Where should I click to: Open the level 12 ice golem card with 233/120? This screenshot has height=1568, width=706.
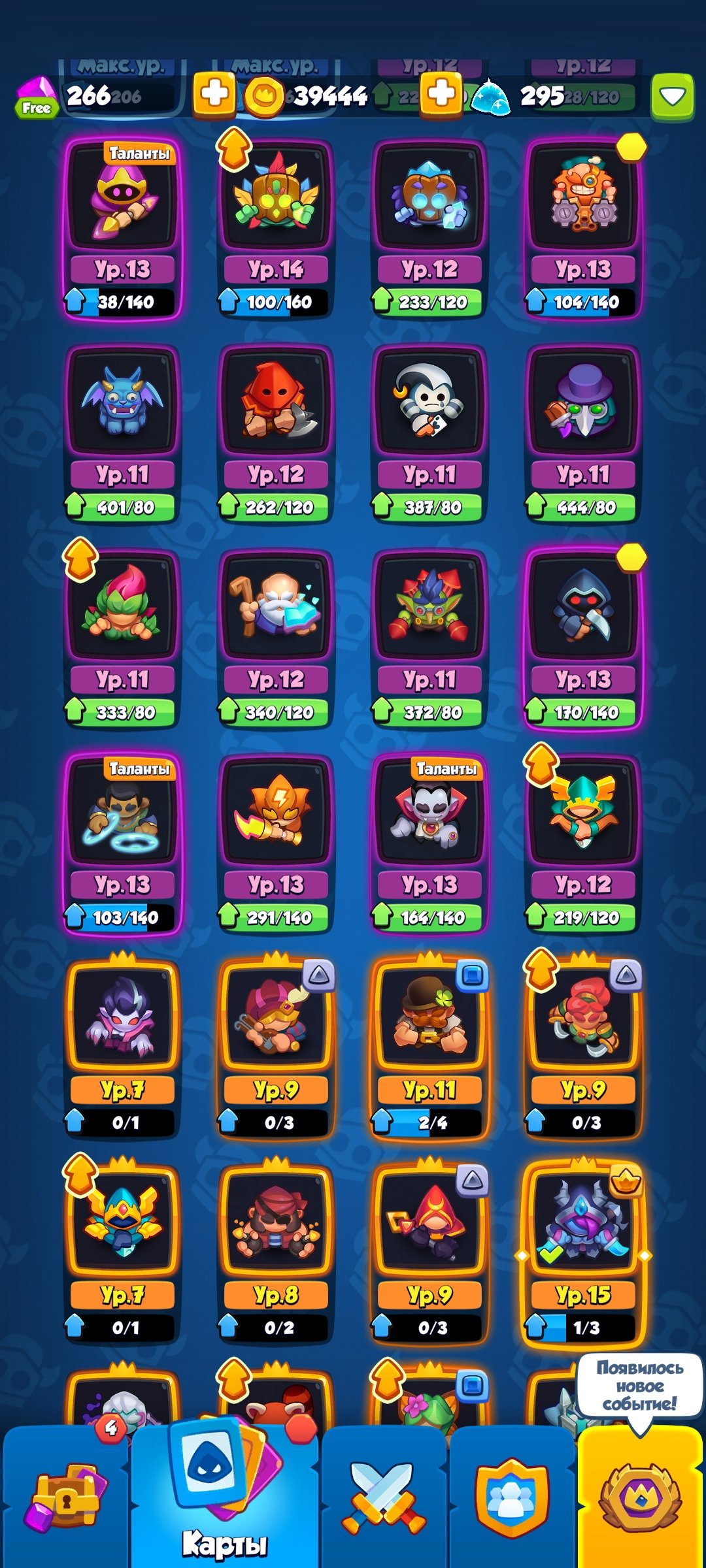tap(429, 229)
